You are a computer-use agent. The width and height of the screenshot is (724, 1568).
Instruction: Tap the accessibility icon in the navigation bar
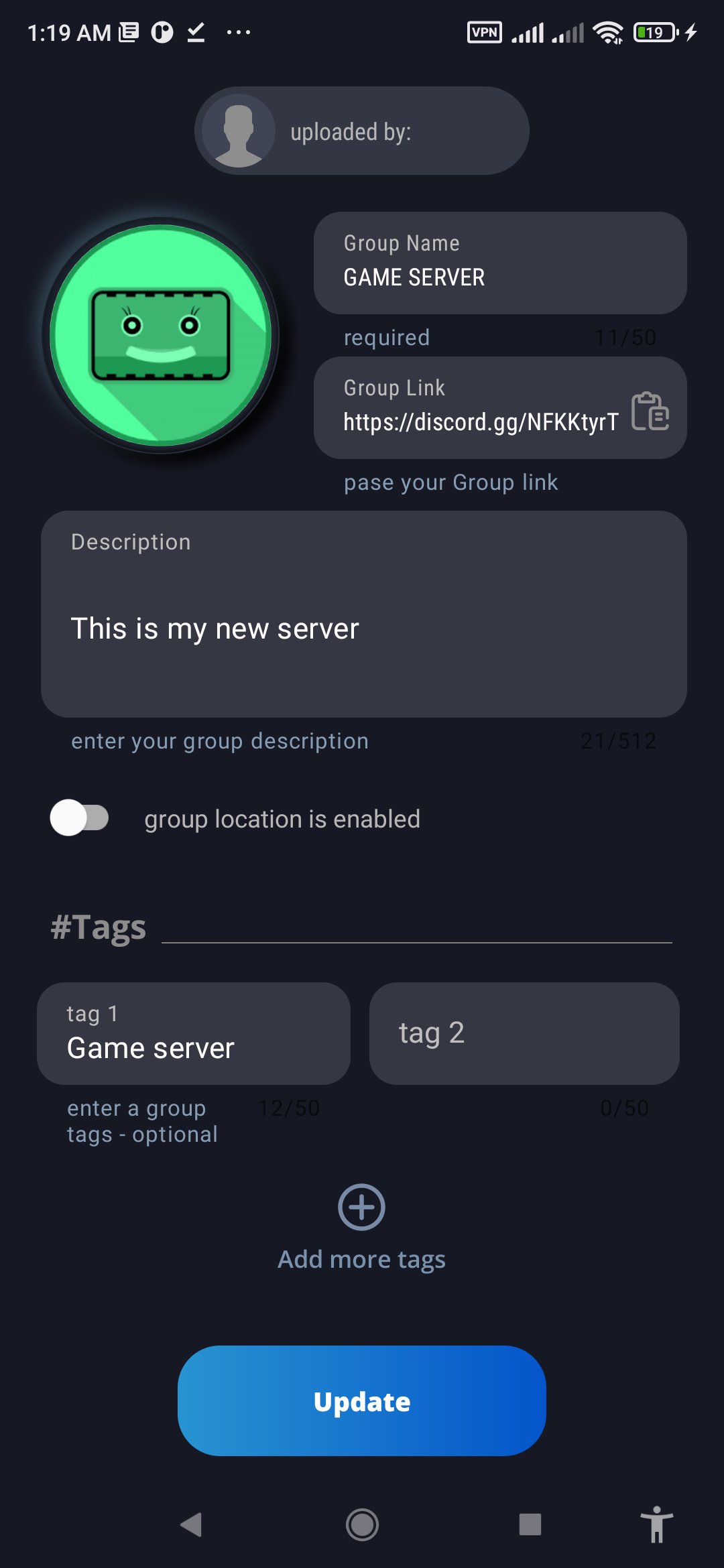pos(657,1524)
